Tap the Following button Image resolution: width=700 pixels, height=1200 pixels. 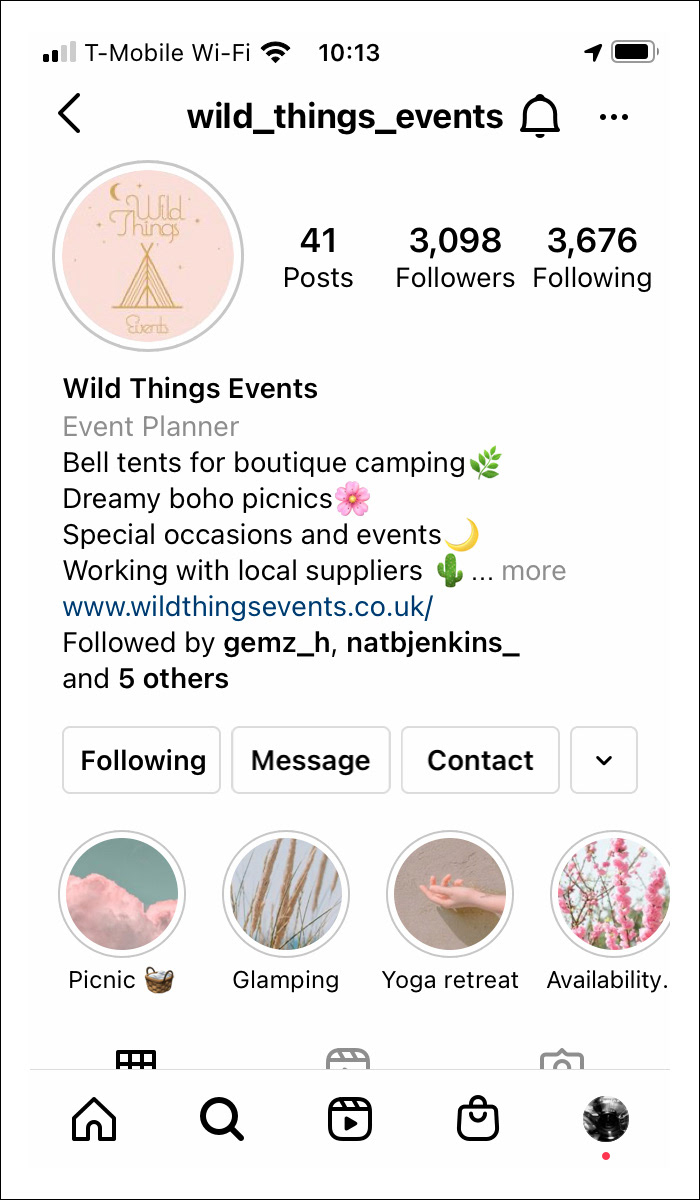click(142, 760)
